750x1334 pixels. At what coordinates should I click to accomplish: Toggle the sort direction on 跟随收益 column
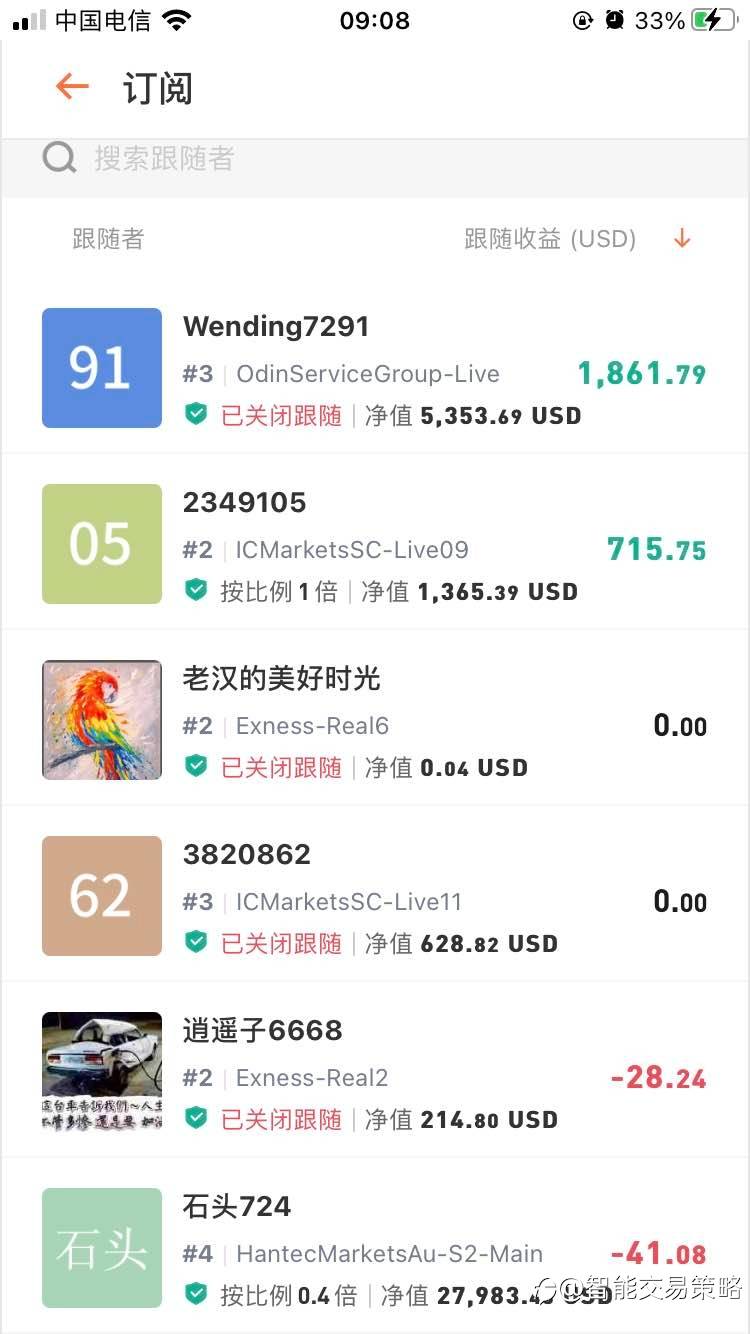pyautogui.click(x=681, y=239)
